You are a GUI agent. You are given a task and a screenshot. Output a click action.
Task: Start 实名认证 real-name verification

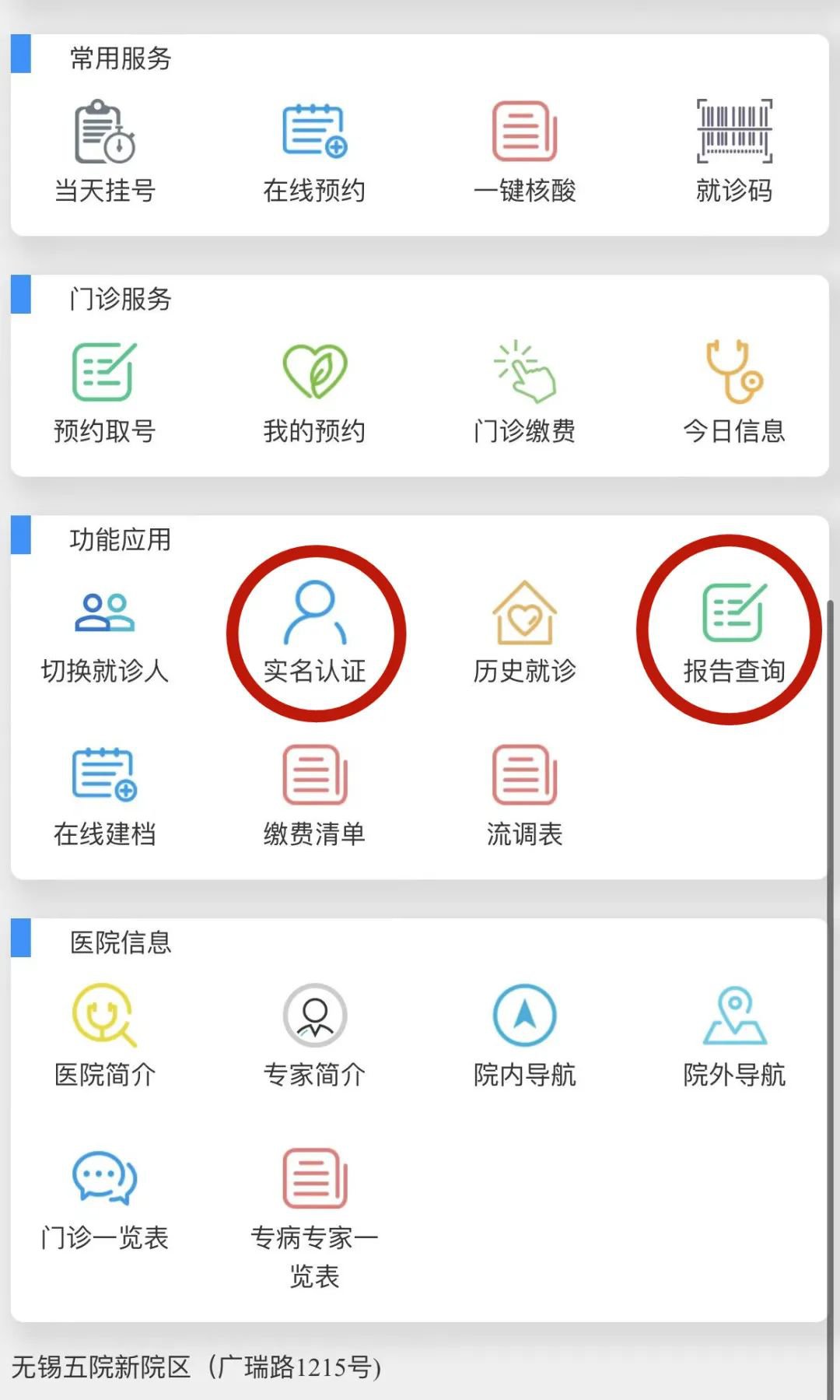(314, 633)
